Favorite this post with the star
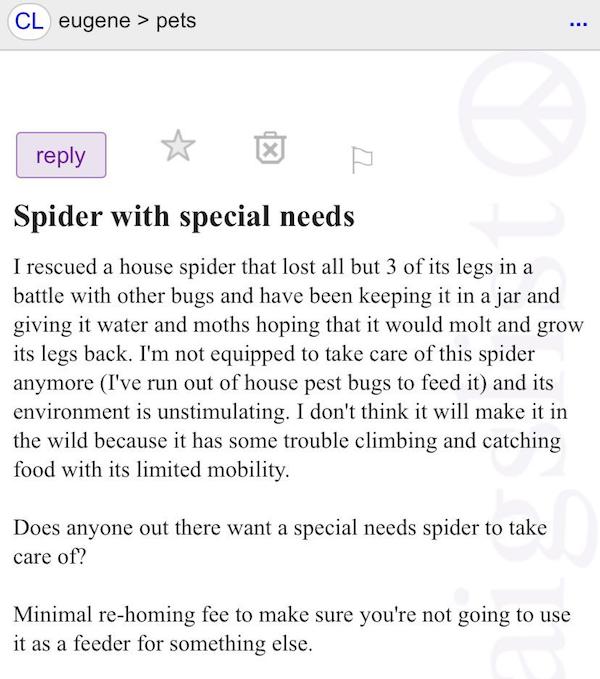The height and width of the screenshot is (679, 600). click(177, 147)
